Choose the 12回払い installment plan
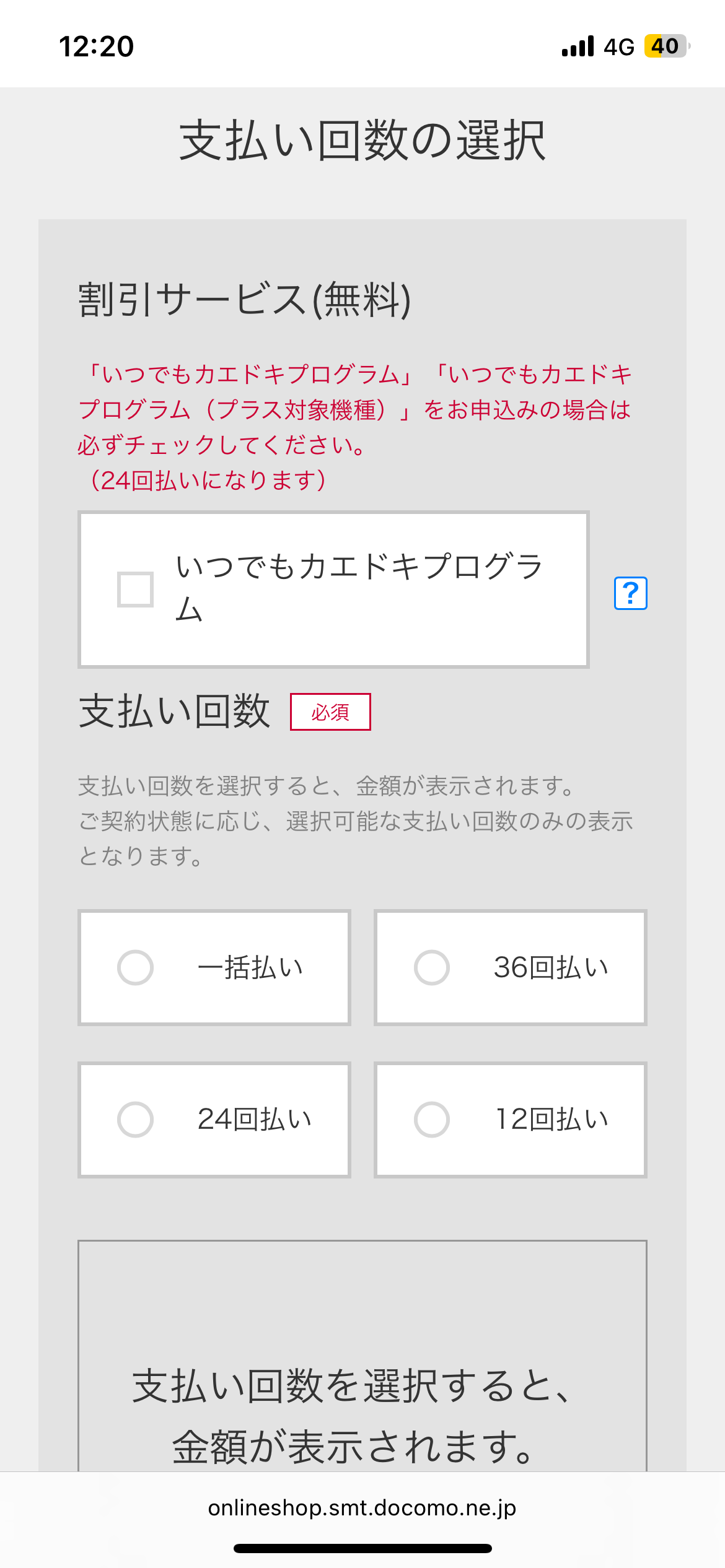The image size is (725, 1568). (x=510, y=1118)
